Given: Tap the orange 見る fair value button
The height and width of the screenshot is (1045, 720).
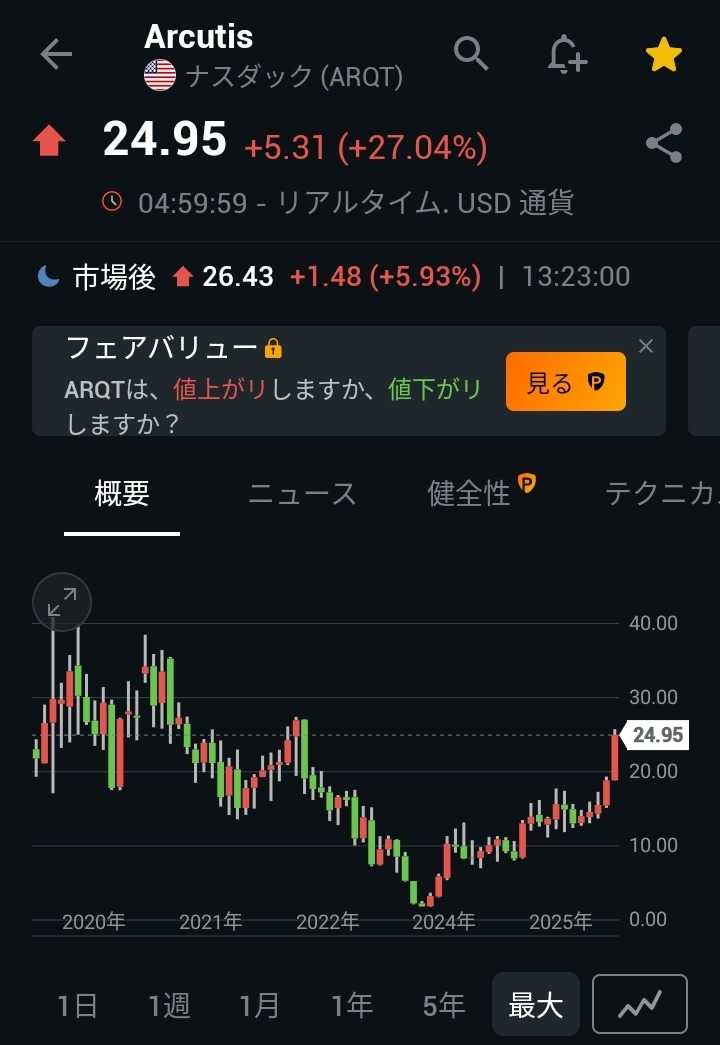Looking at the screenshot, I should click(x=565, y=382).
